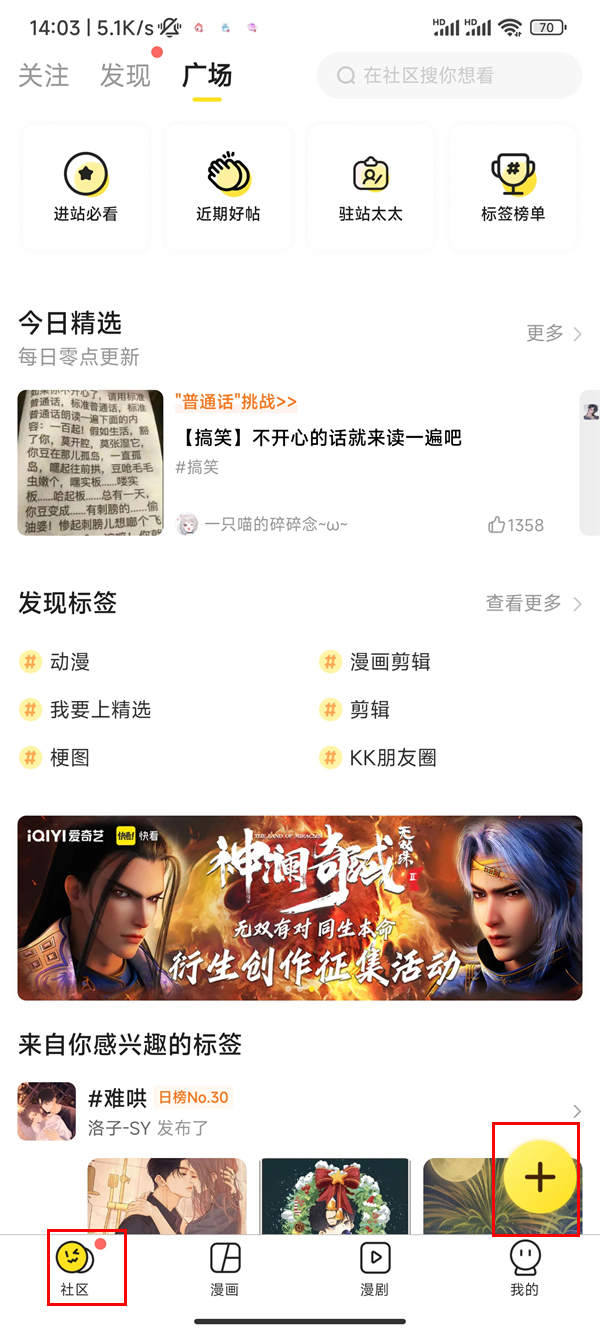
Task: Tap 查看更多 for 发现标签
Action: (x=534, y=603)
